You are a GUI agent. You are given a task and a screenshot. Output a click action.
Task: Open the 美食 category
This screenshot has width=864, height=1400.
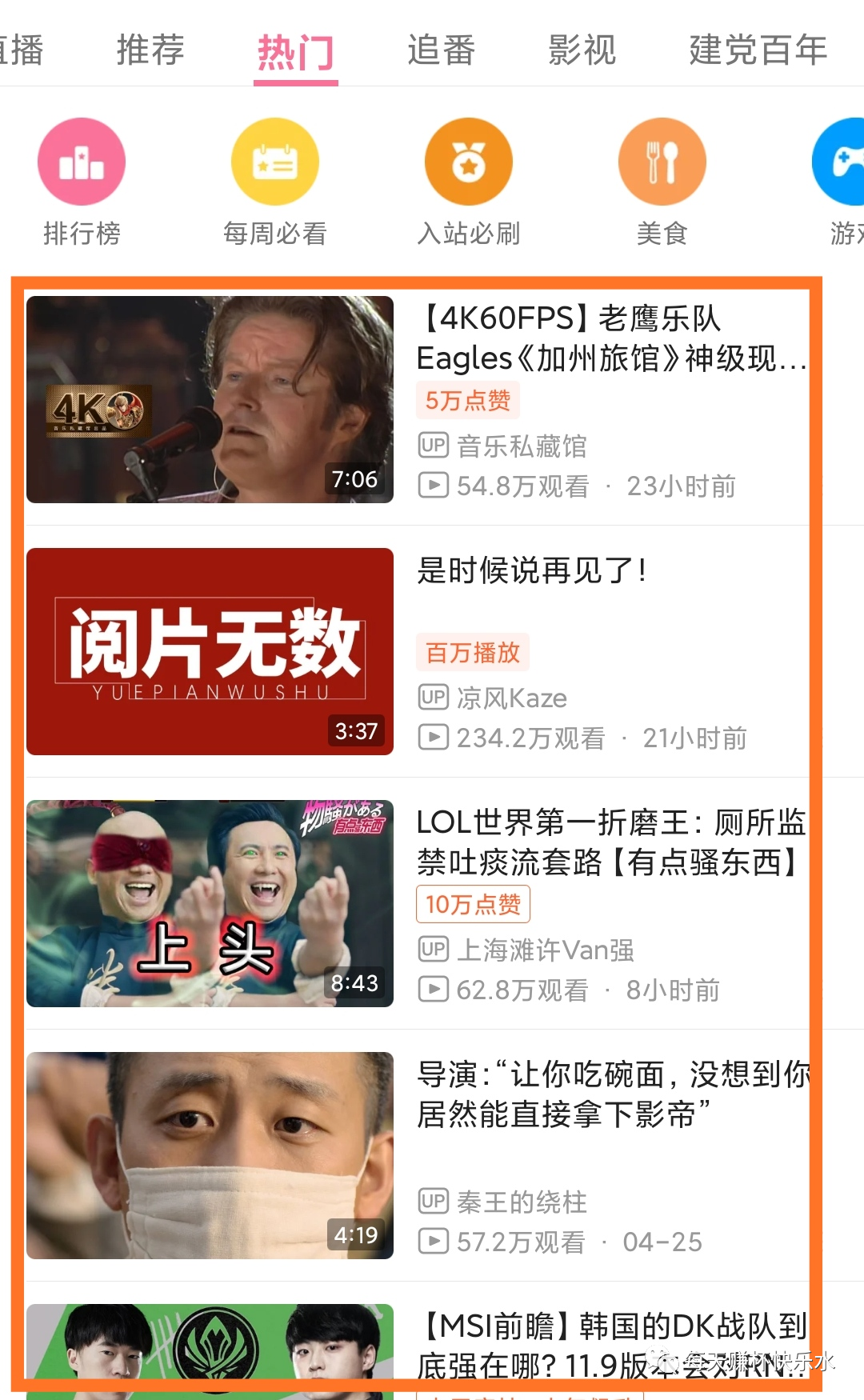[x=662, y=162]
